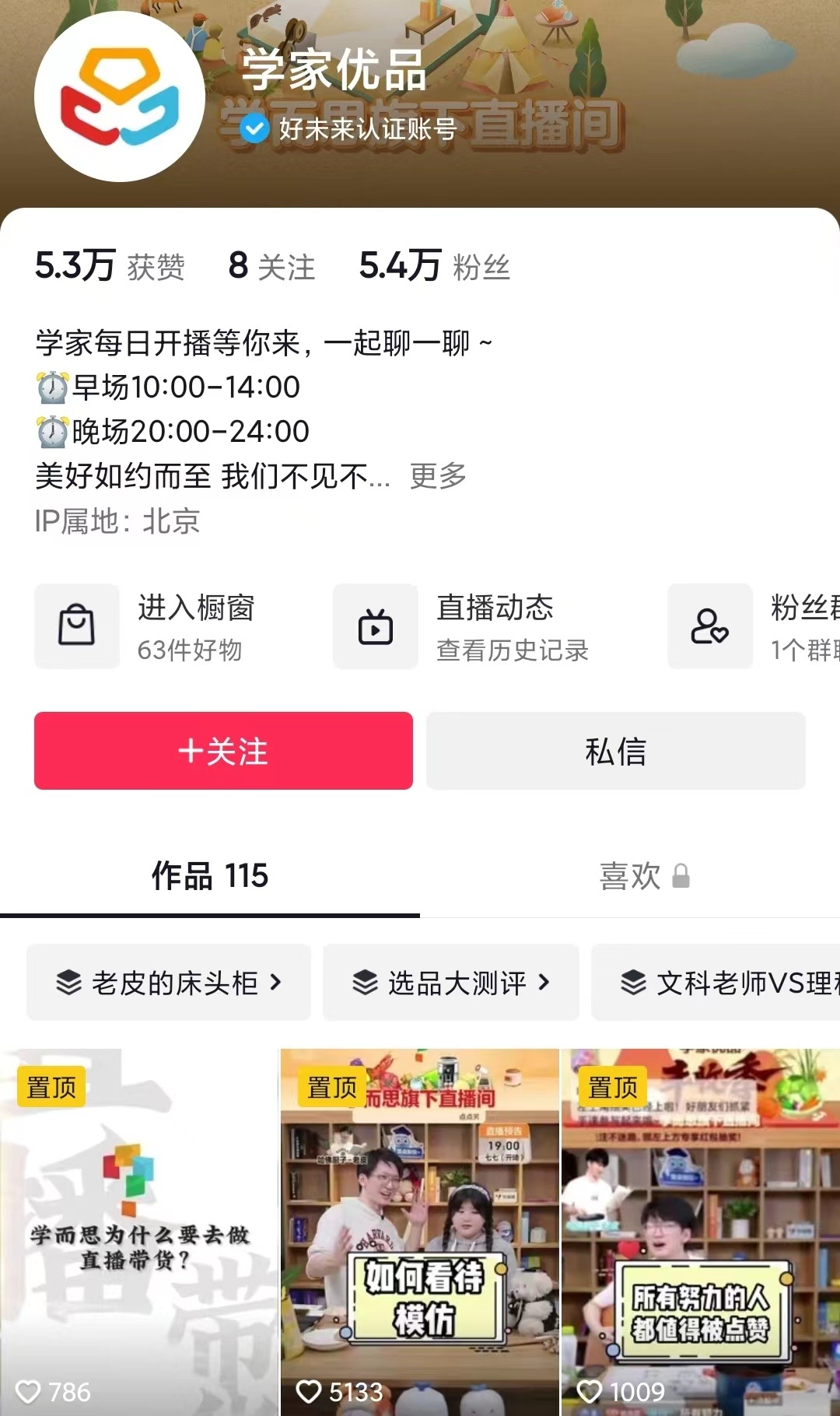Send a 私信 private message
The width and height of the screenshot is (840, 1416).
615,751
